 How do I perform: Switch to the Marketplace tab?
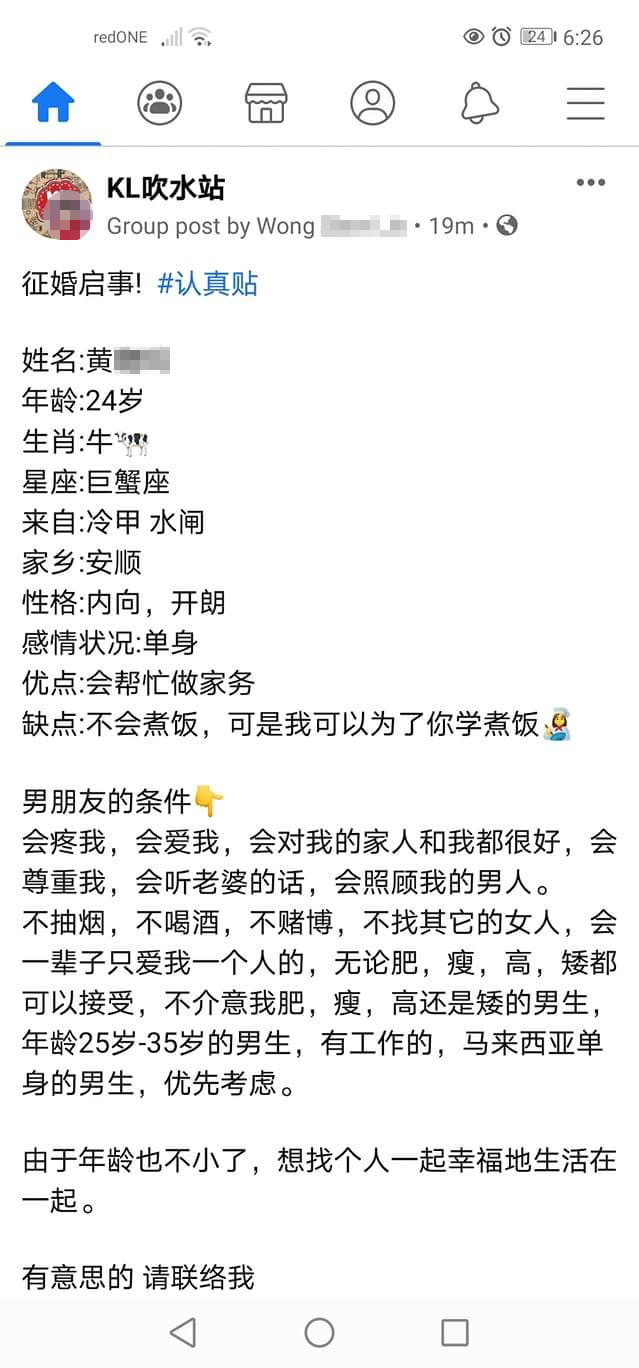point(266,103)
